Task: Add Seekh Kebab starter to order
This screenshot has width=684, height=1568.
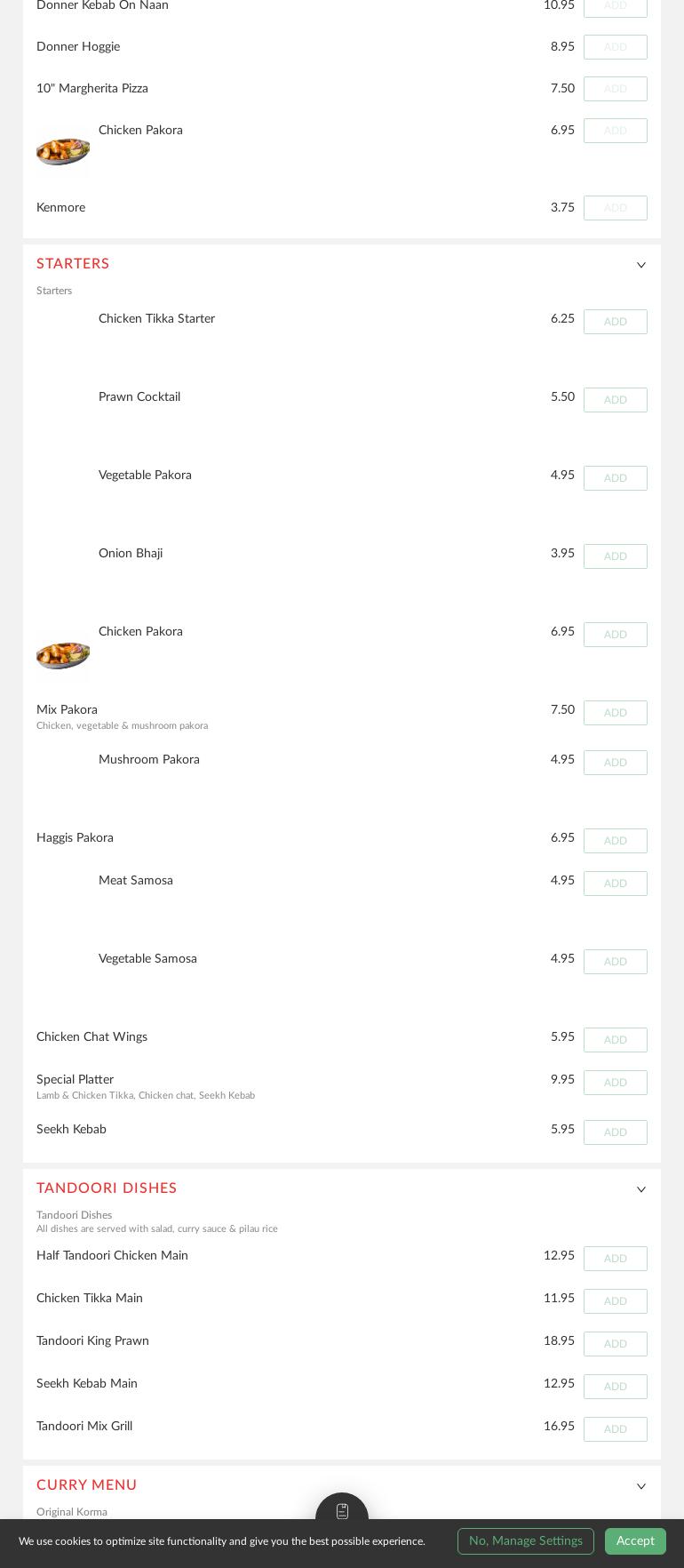Action: tap(615, 1132)
